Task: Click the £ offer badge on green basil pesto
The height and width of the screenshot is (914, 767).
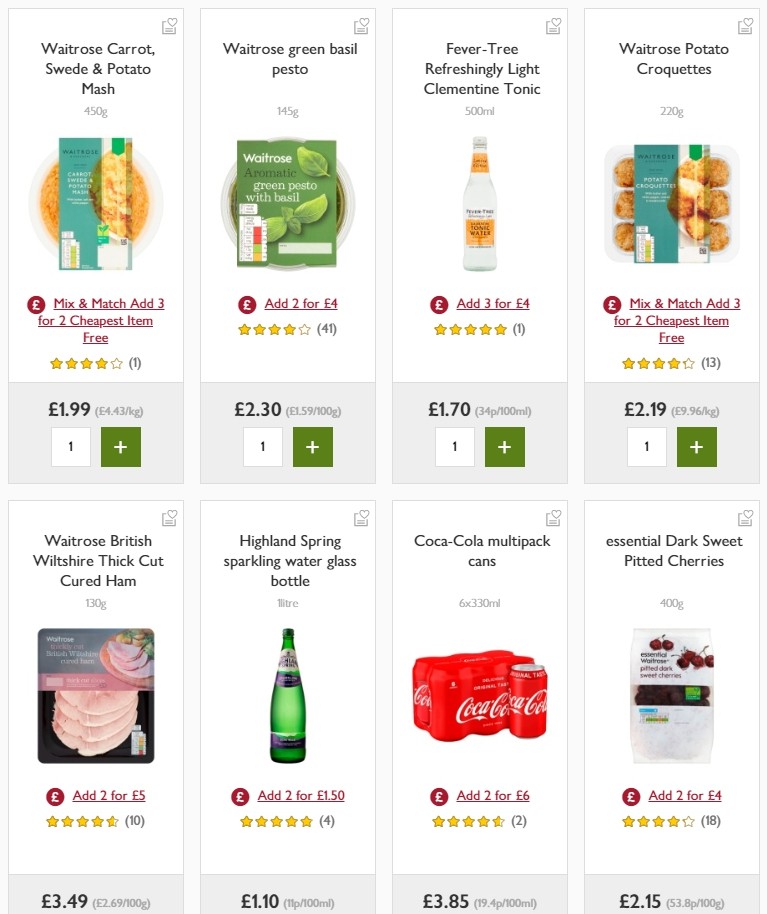Action: (x=245, y=303)
